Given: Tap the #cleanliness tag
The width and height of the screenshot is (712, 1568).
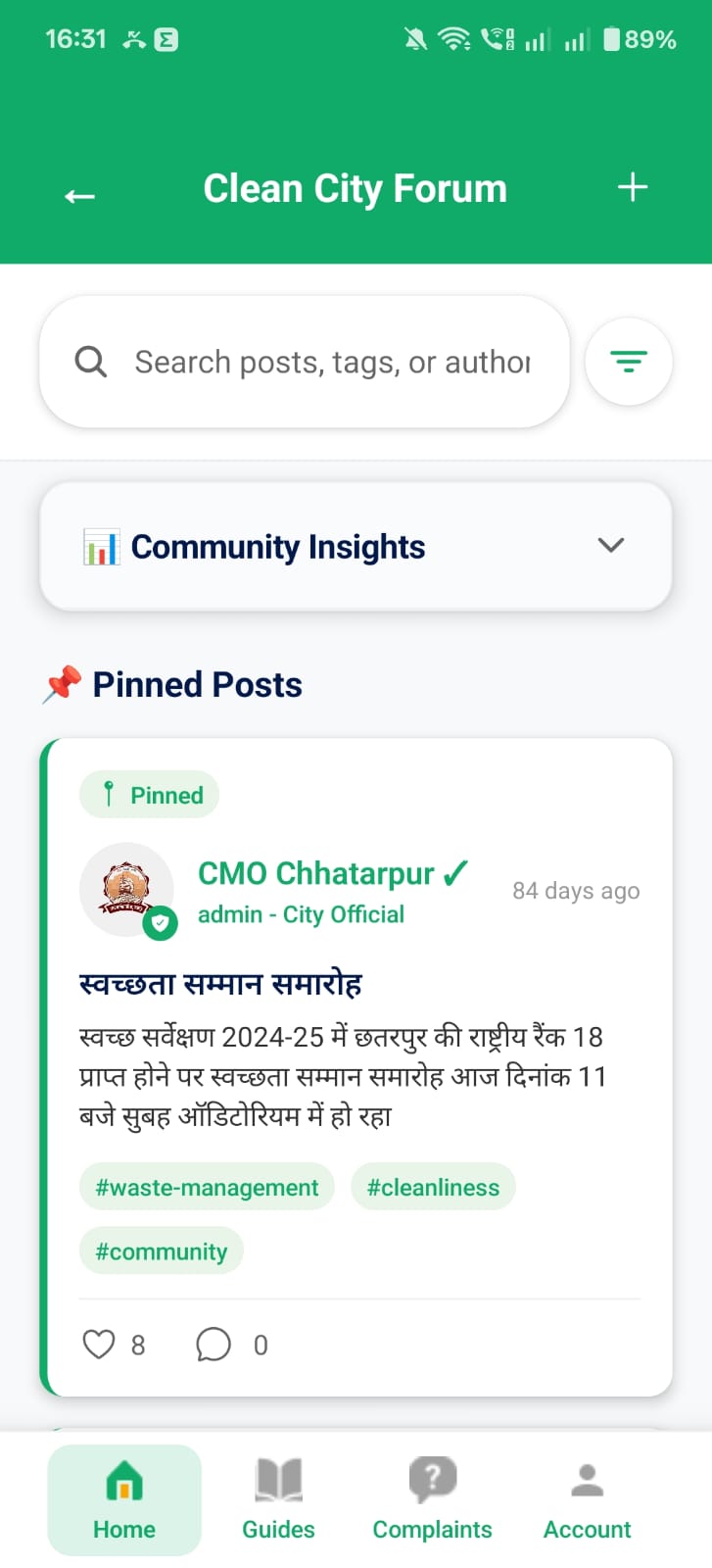Looking at the screenshot, I should [433, 1187].
